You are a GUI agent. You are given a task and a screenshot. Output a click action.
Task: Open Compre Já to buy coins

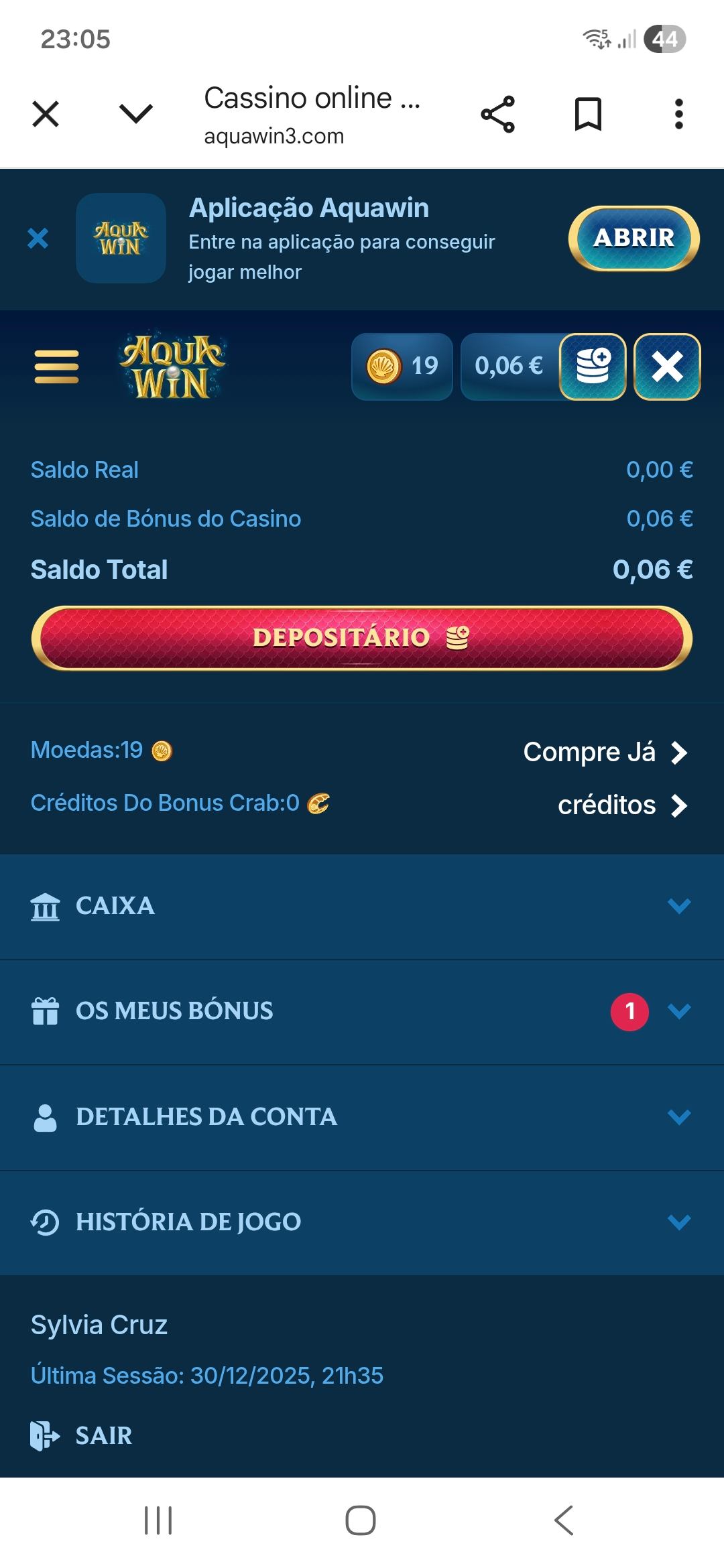[x=605, y=752]
